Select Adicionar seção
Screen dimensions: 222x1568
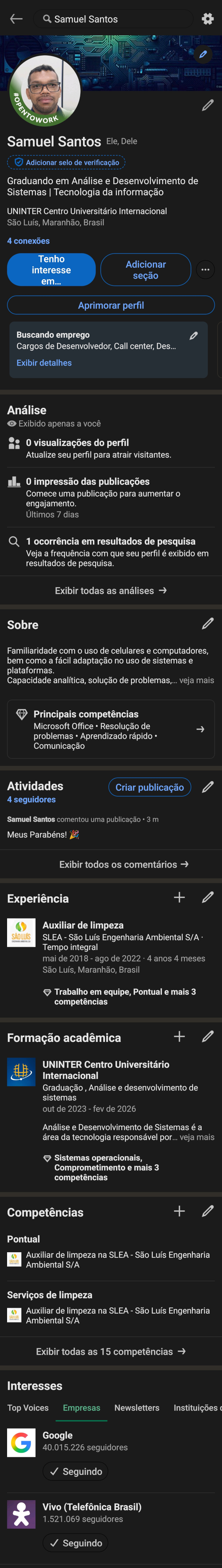click(x=145, y=269)
